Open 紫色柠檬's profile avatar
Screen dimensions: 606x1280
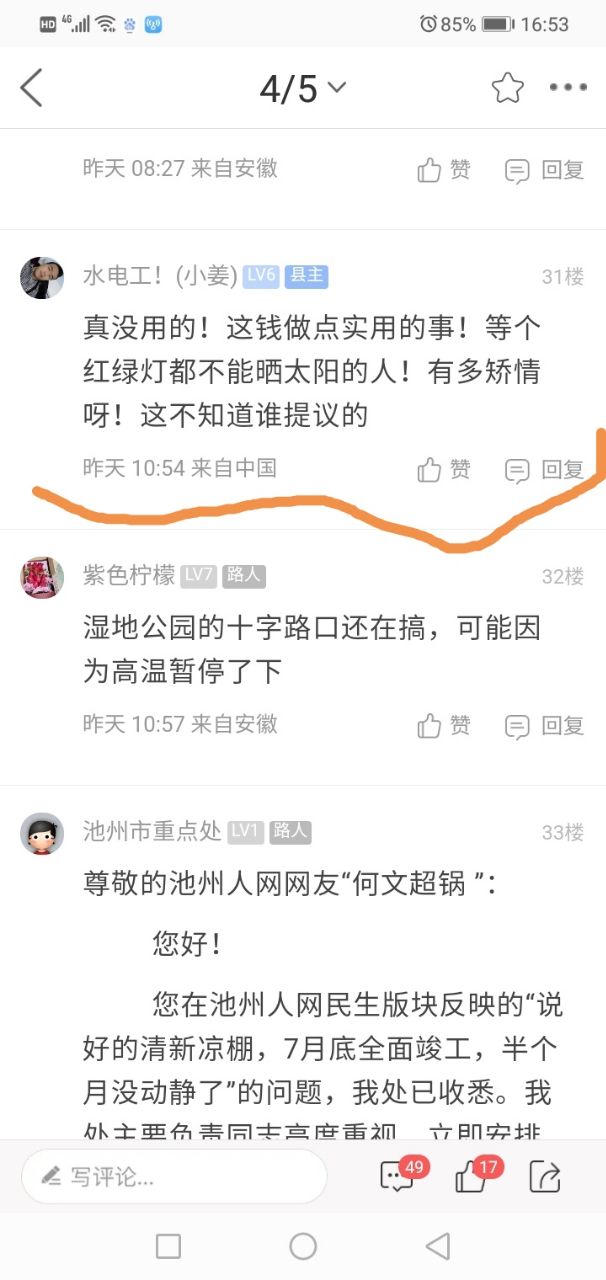(x=42, y=577)
